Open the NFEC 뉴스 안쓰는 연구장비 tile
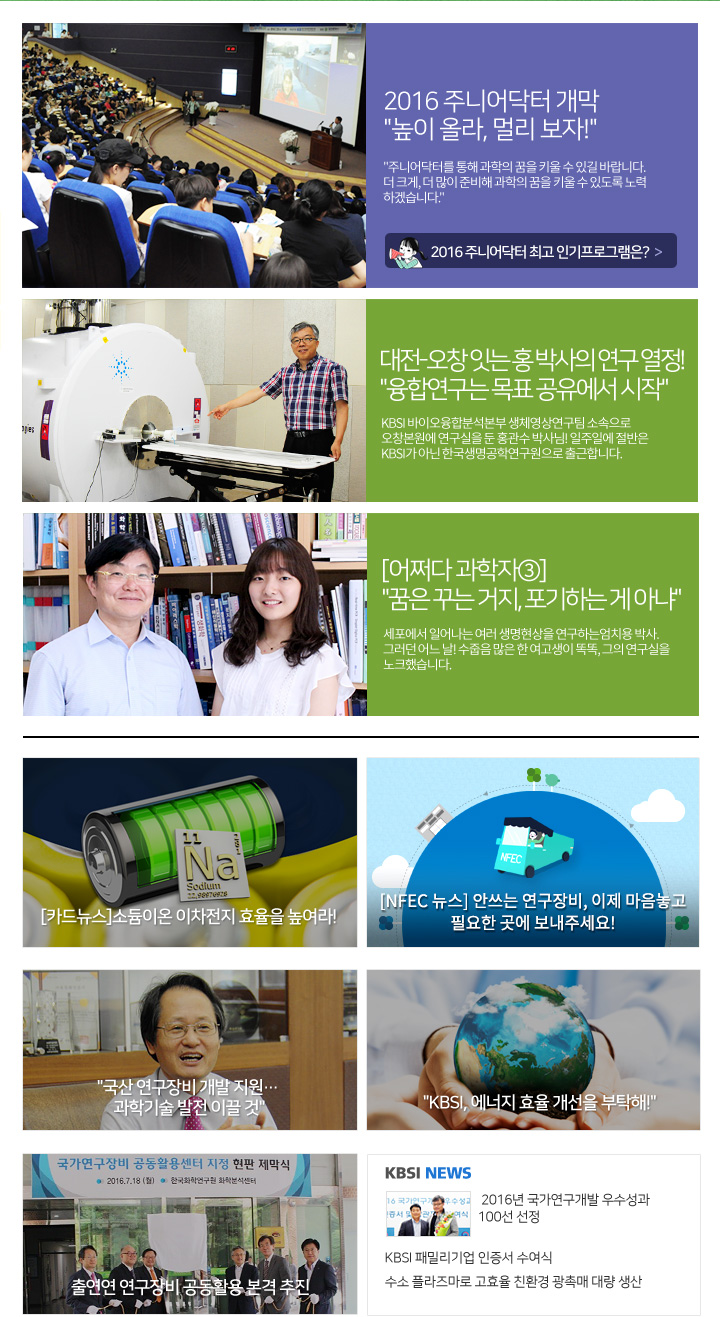The width and height of the screenshot is (720, 1317). point(533,852)
